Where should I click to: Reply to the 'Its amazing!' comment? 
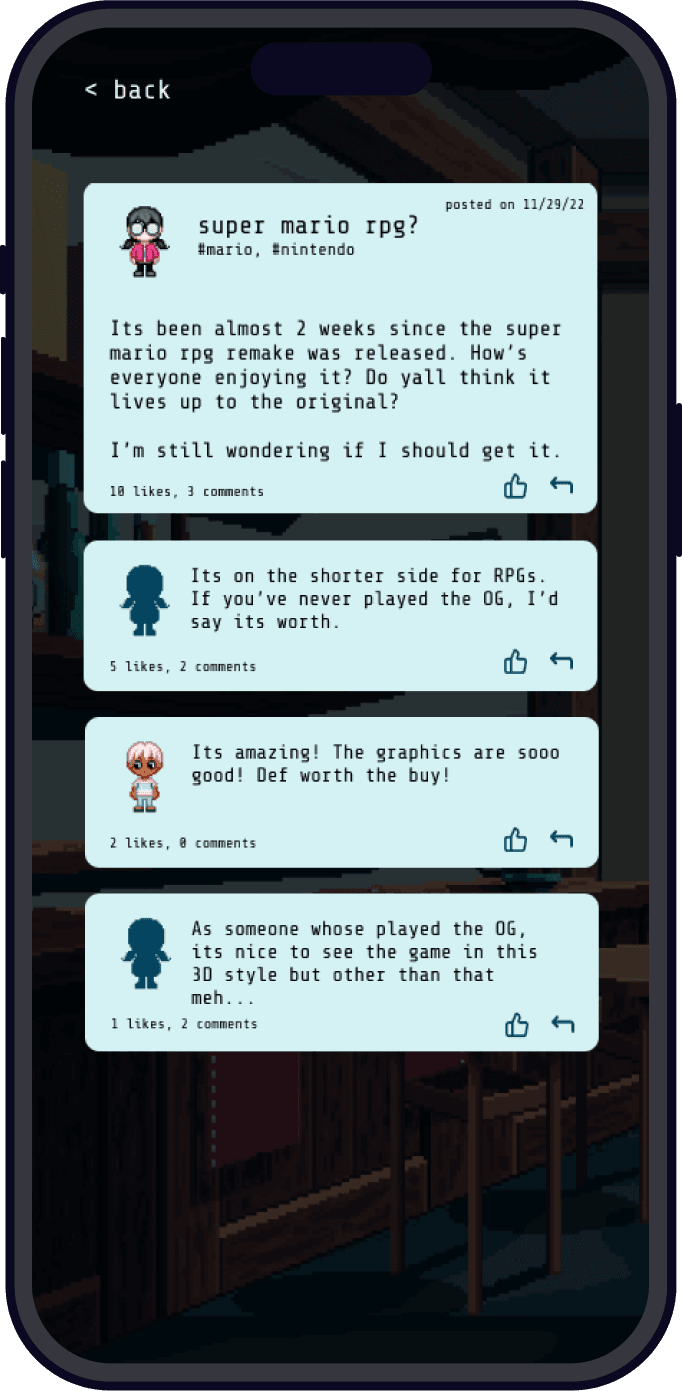pyautogui.click(x=561, y=838)
